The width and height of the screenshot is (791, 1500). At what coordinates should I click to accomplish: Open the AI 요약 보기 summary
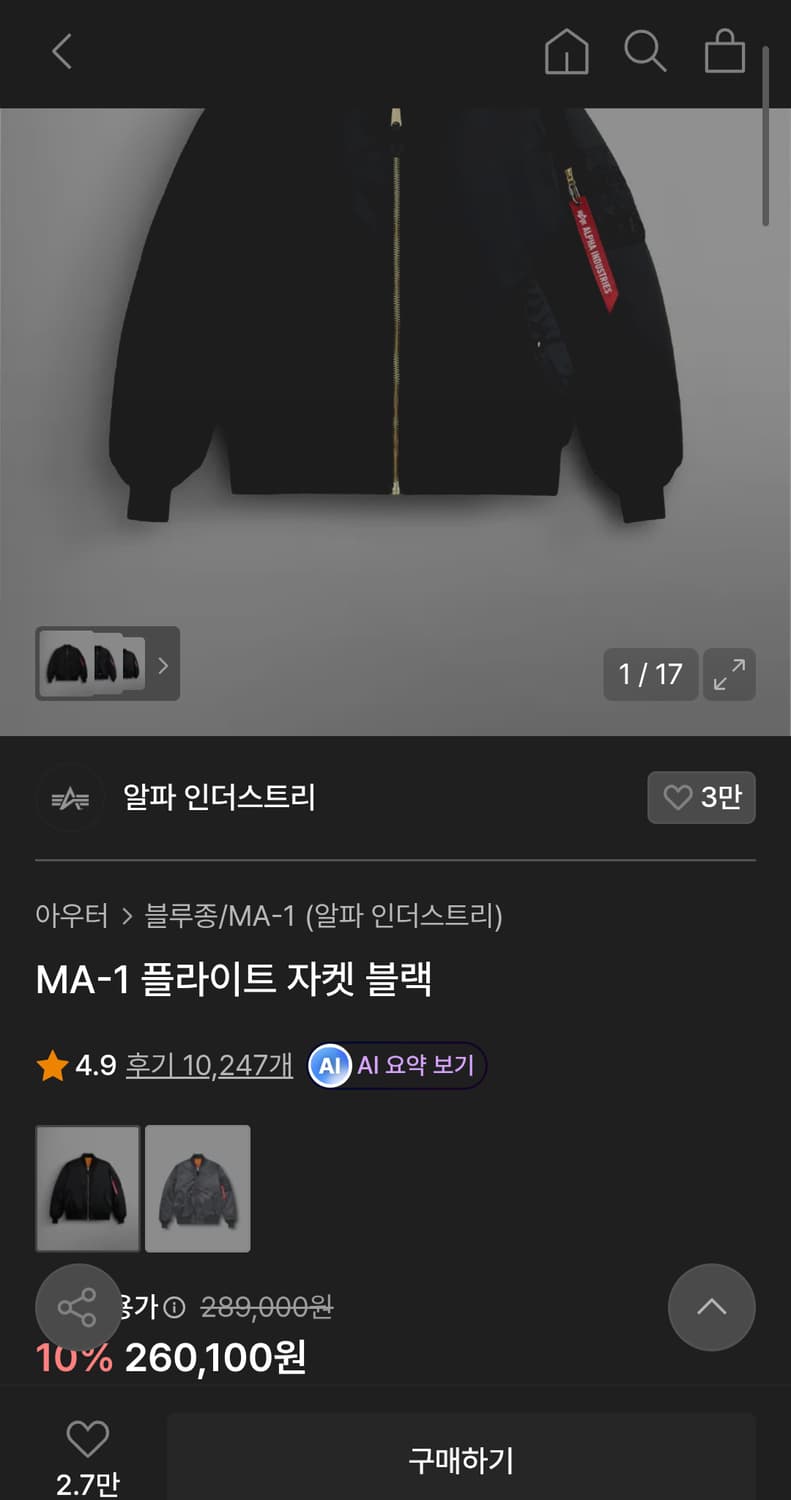(395, 1065)
